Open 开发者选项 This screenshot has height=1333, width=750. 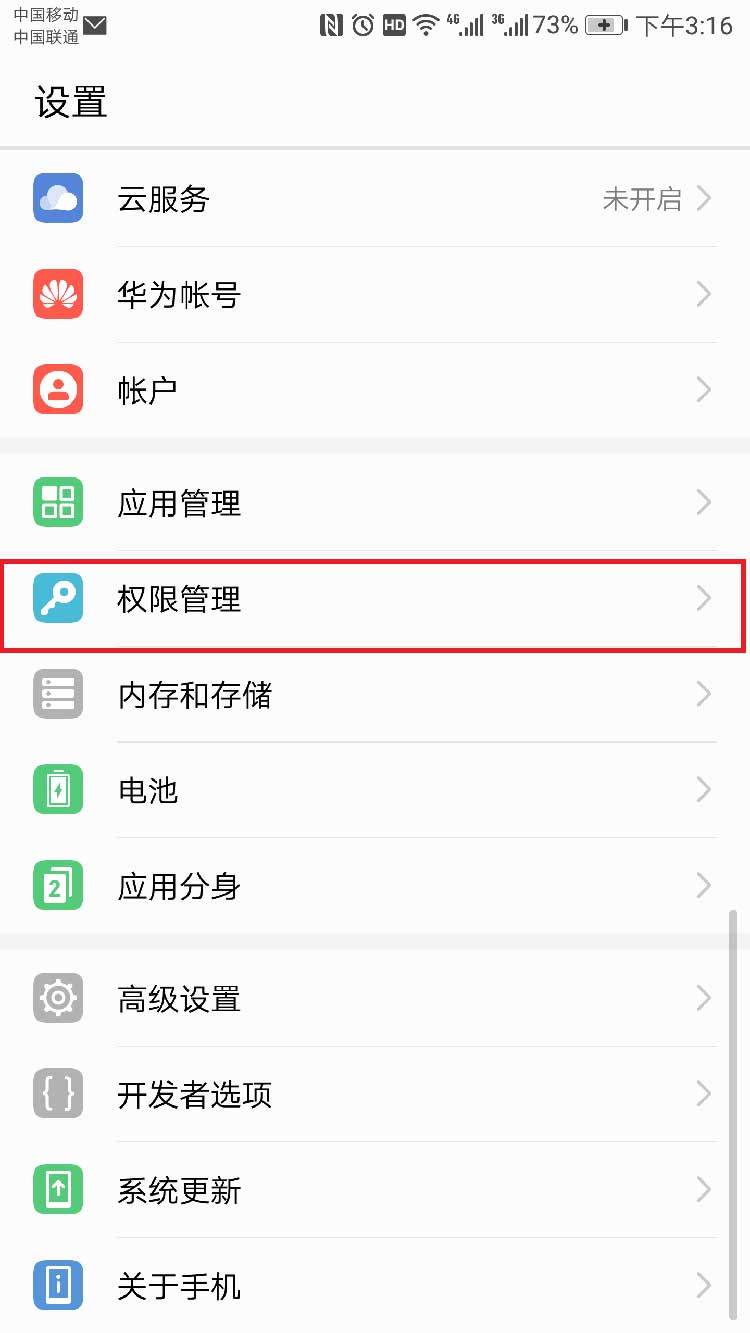(375, 1094)
